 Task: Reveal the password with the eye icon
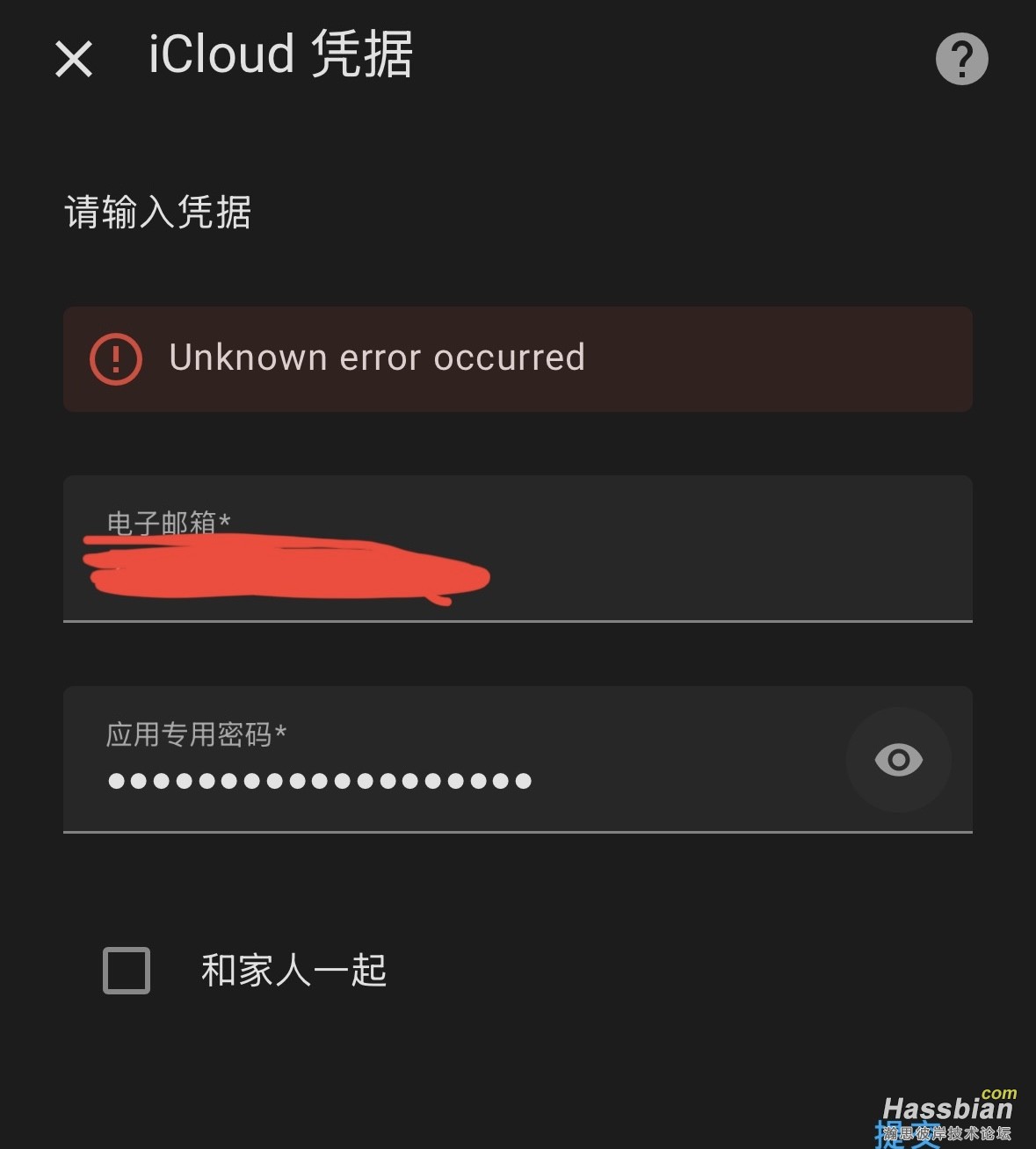898,760
